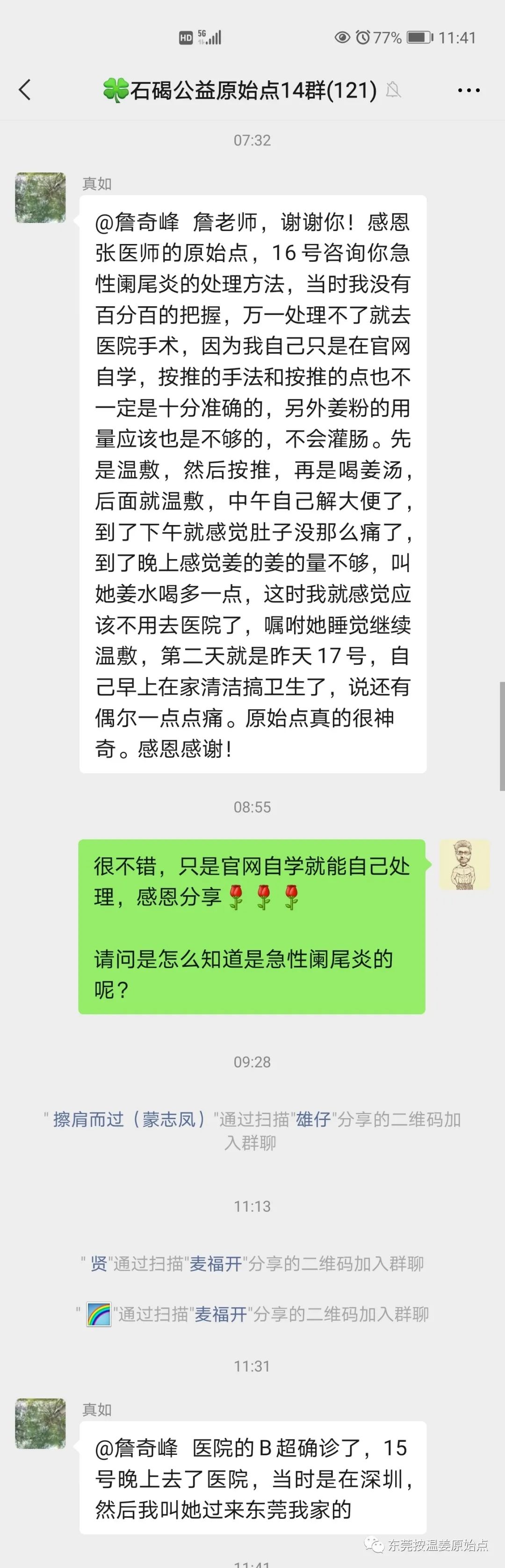Go back to the chat list
The image size is (505, 1568).
point(25,90)
